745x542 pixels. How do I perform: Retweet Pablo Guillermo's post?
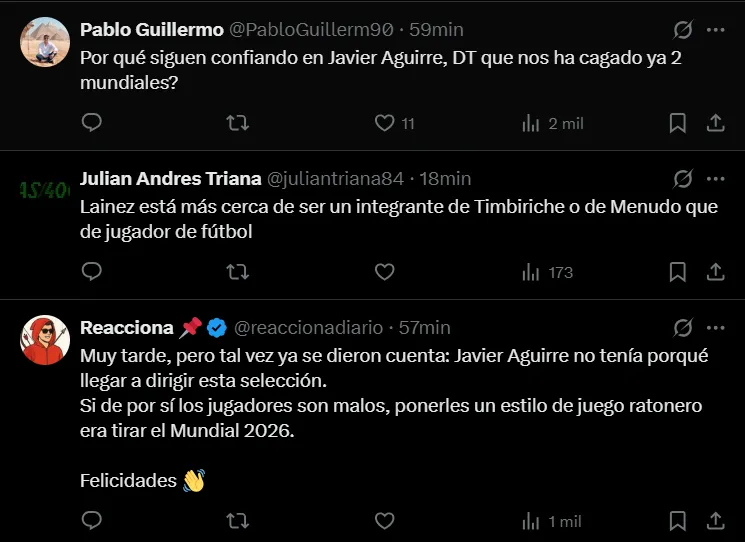237,123
